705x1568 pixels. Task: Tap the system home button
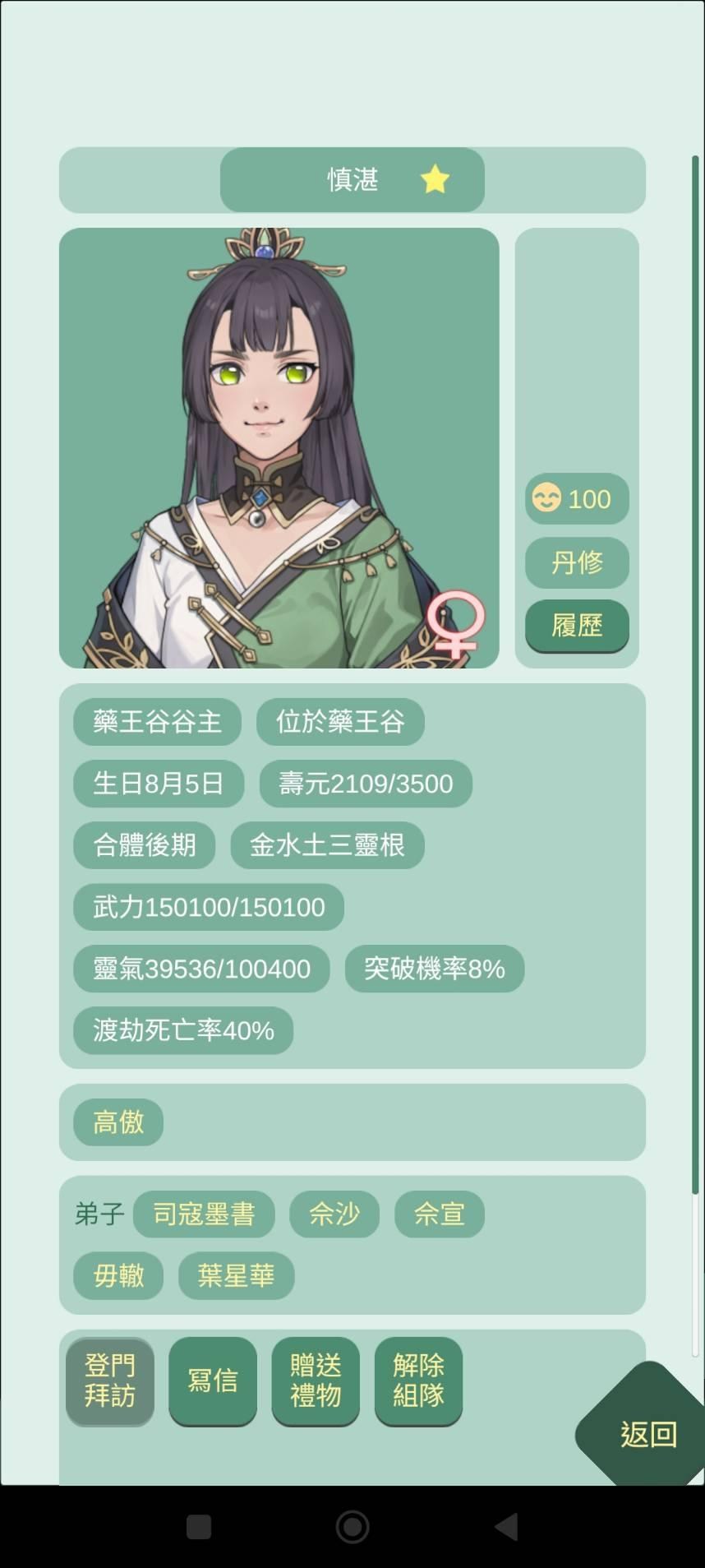pyautogui.click(x=352, y=1527)
